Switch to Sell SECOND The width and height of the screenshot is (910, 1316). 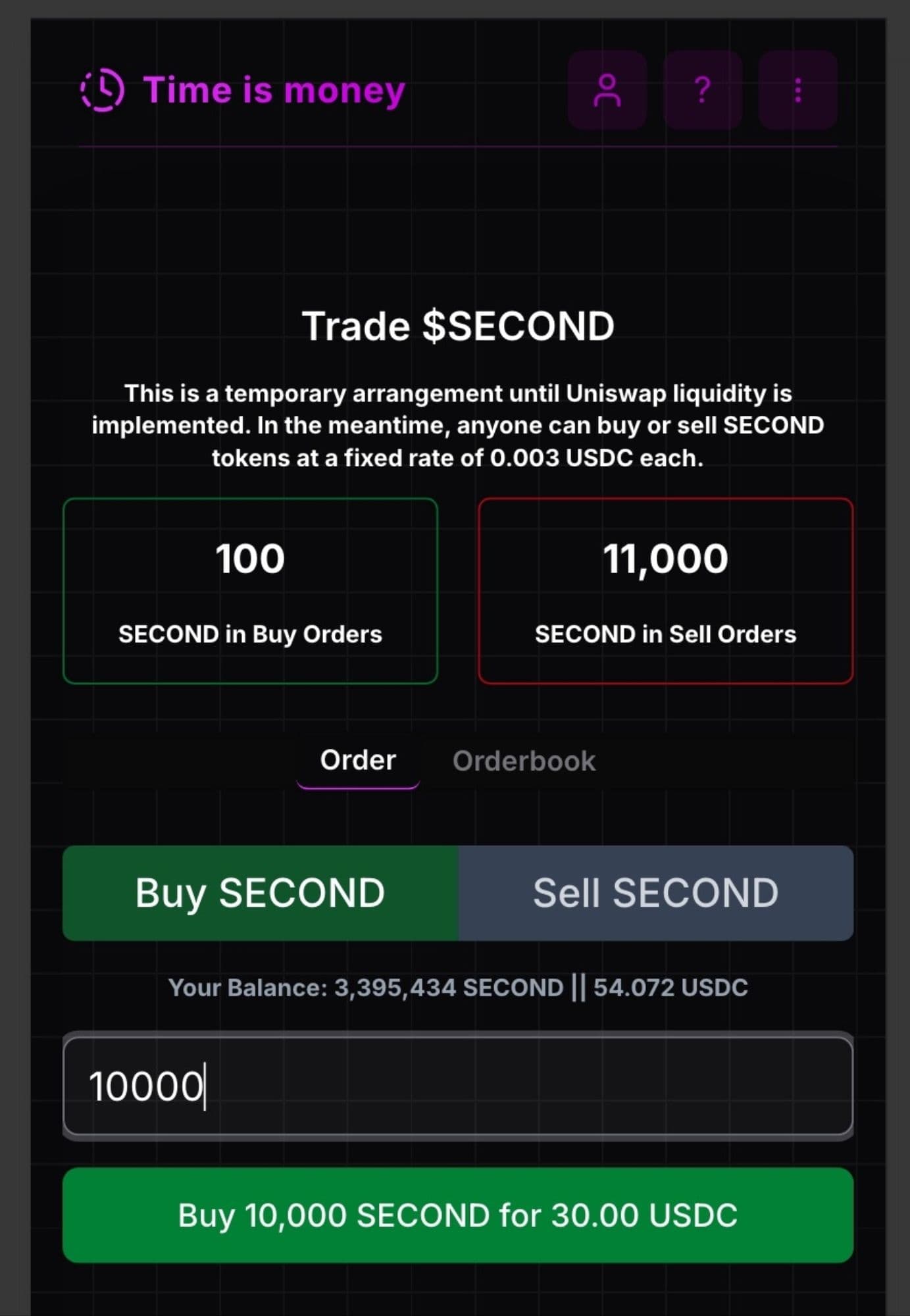tap(656, 893)
